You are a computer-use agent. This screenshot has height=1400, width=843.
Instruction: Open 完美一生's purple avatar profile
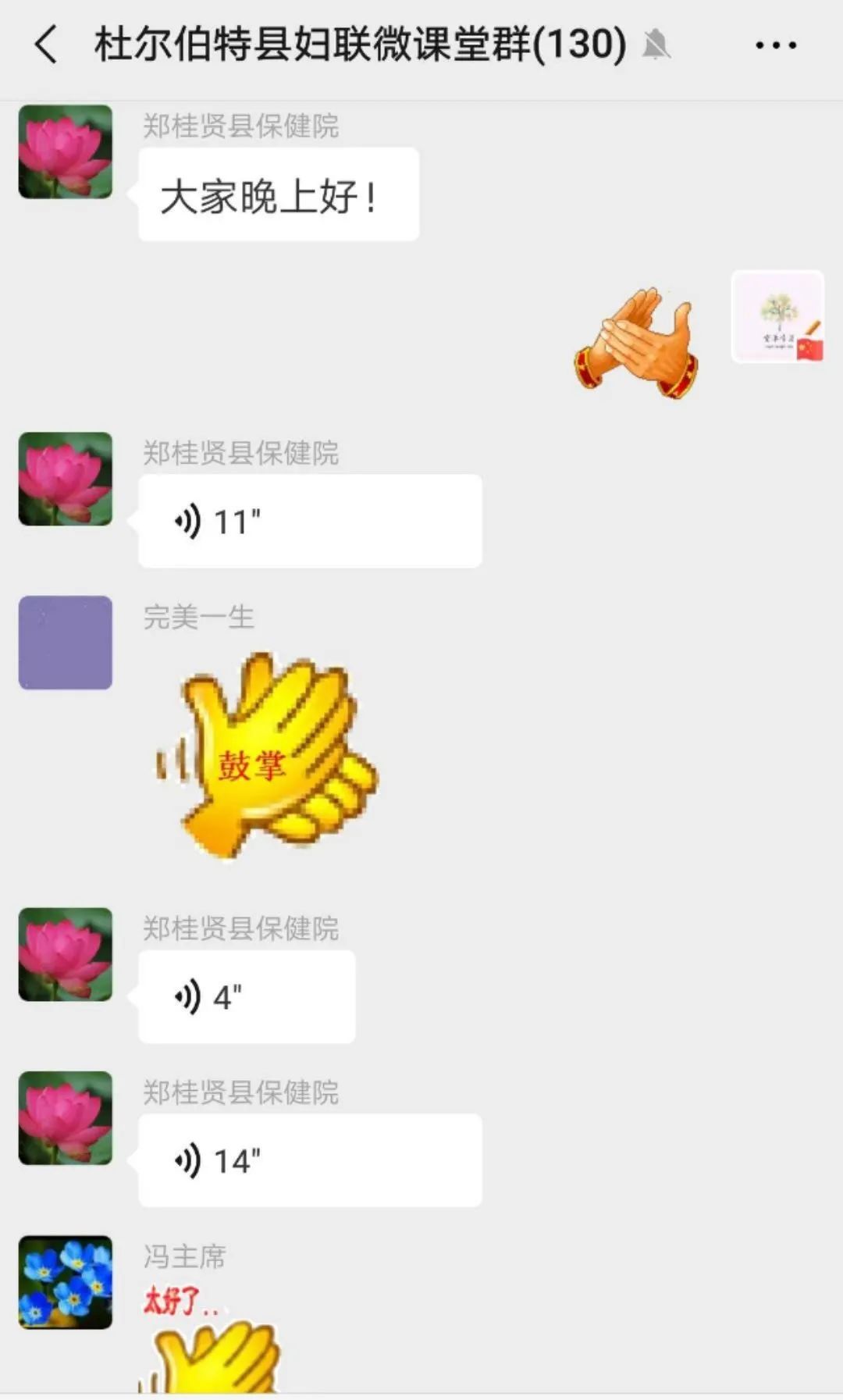tap(66, 643)
